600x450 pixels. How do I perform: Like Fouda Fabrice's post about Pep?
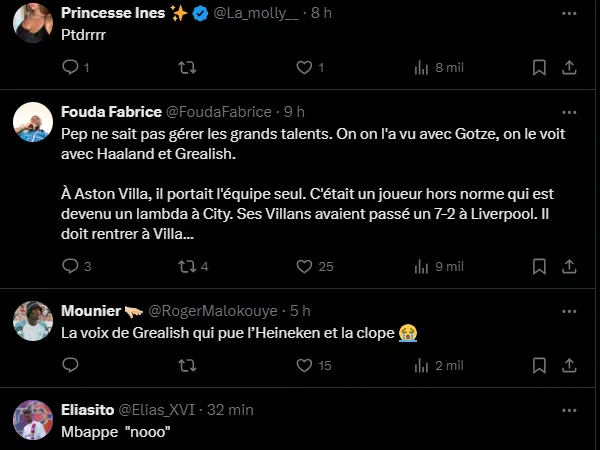(304, 266)
